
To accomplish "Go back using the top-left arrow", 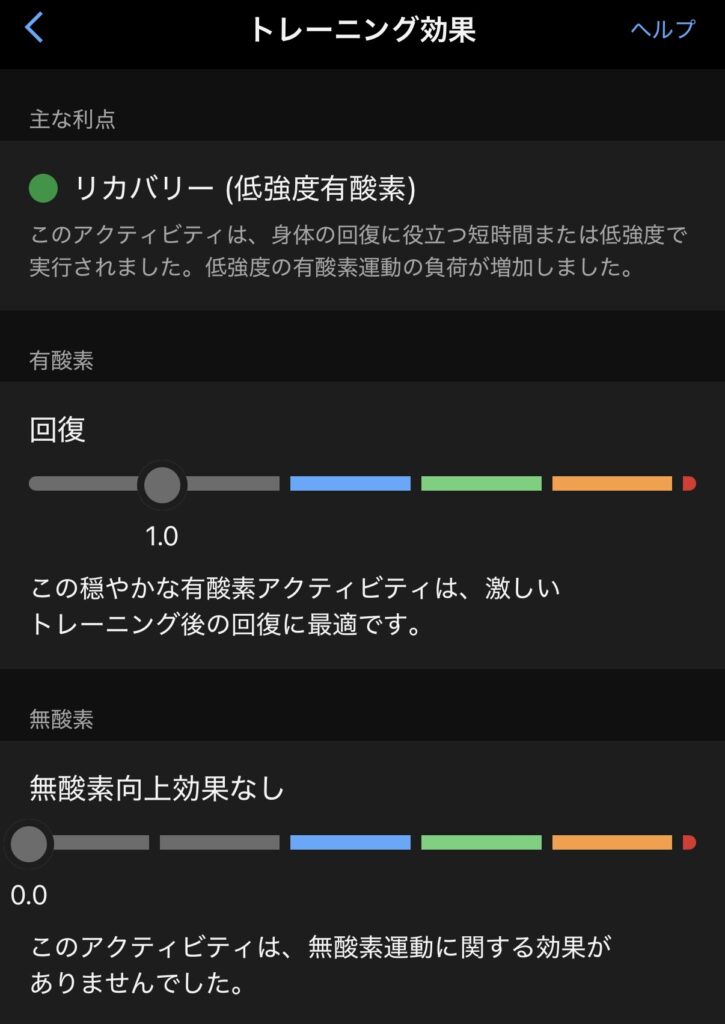I will (34, 28).
